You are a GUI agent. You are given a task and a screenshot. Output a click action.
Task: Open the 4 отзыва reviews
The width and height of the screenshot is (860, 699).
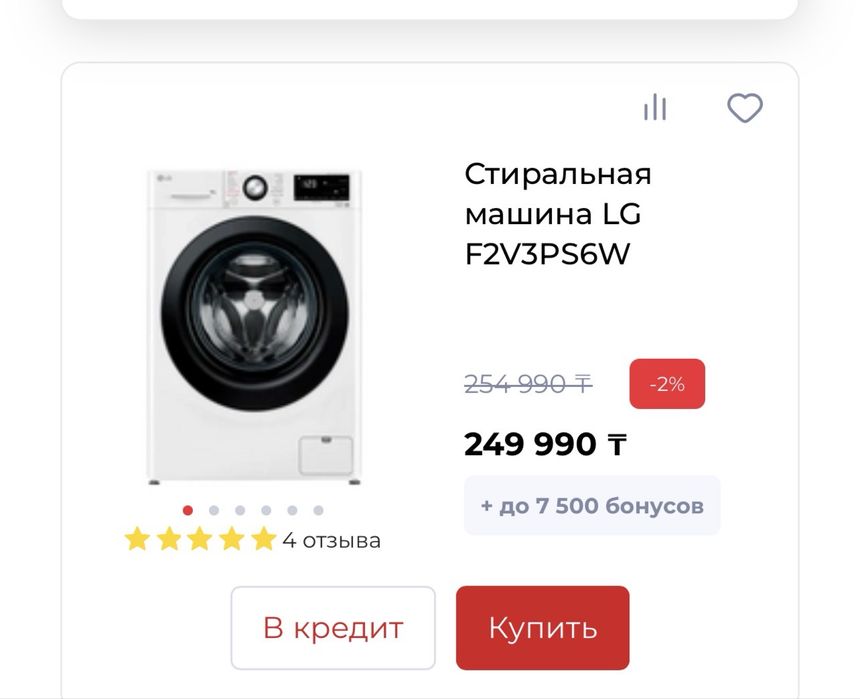pos(331,541)
